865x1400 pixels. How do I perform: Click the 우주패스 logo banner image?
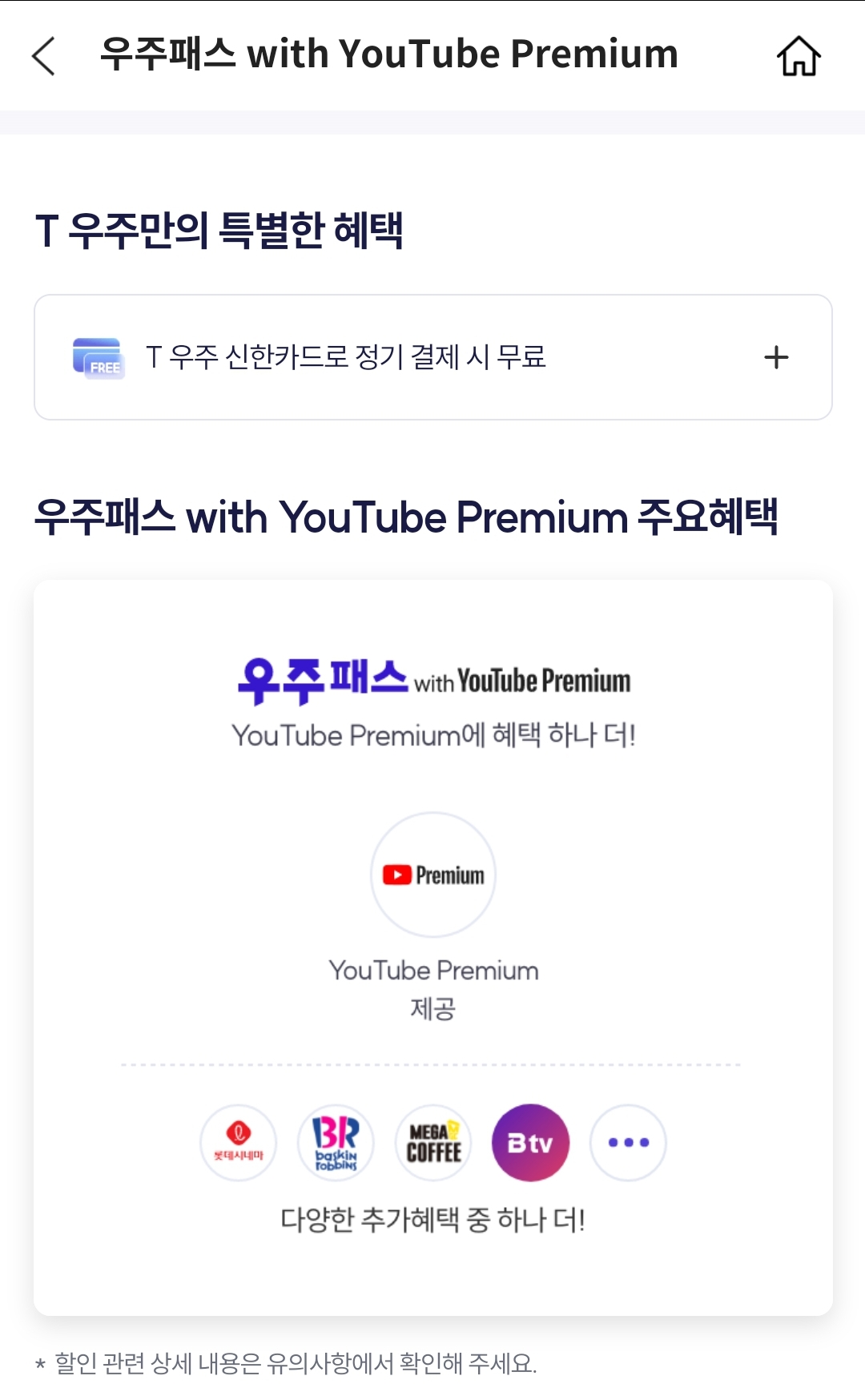(432, 682)
